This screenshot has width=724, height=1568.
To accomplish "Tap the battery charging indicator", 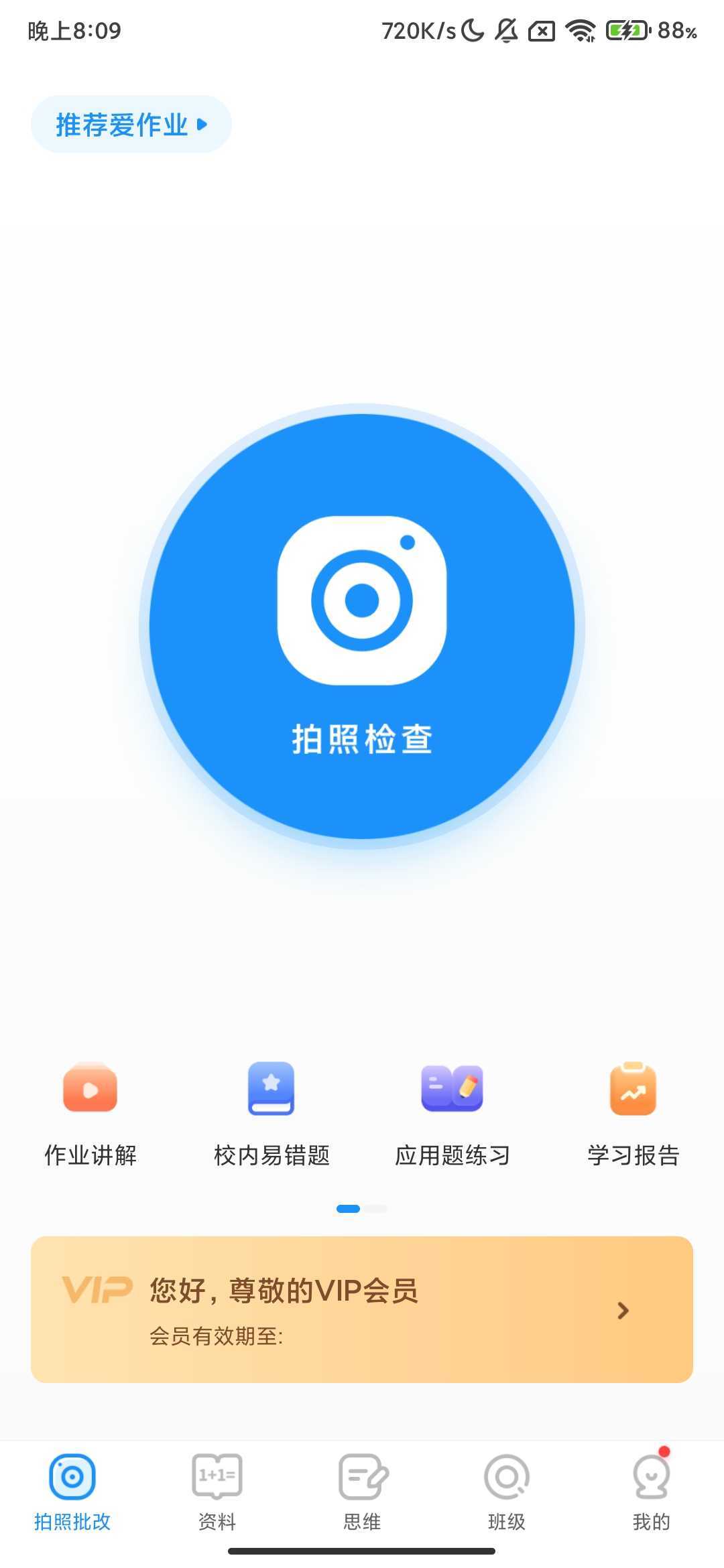I will coord(625,30).
